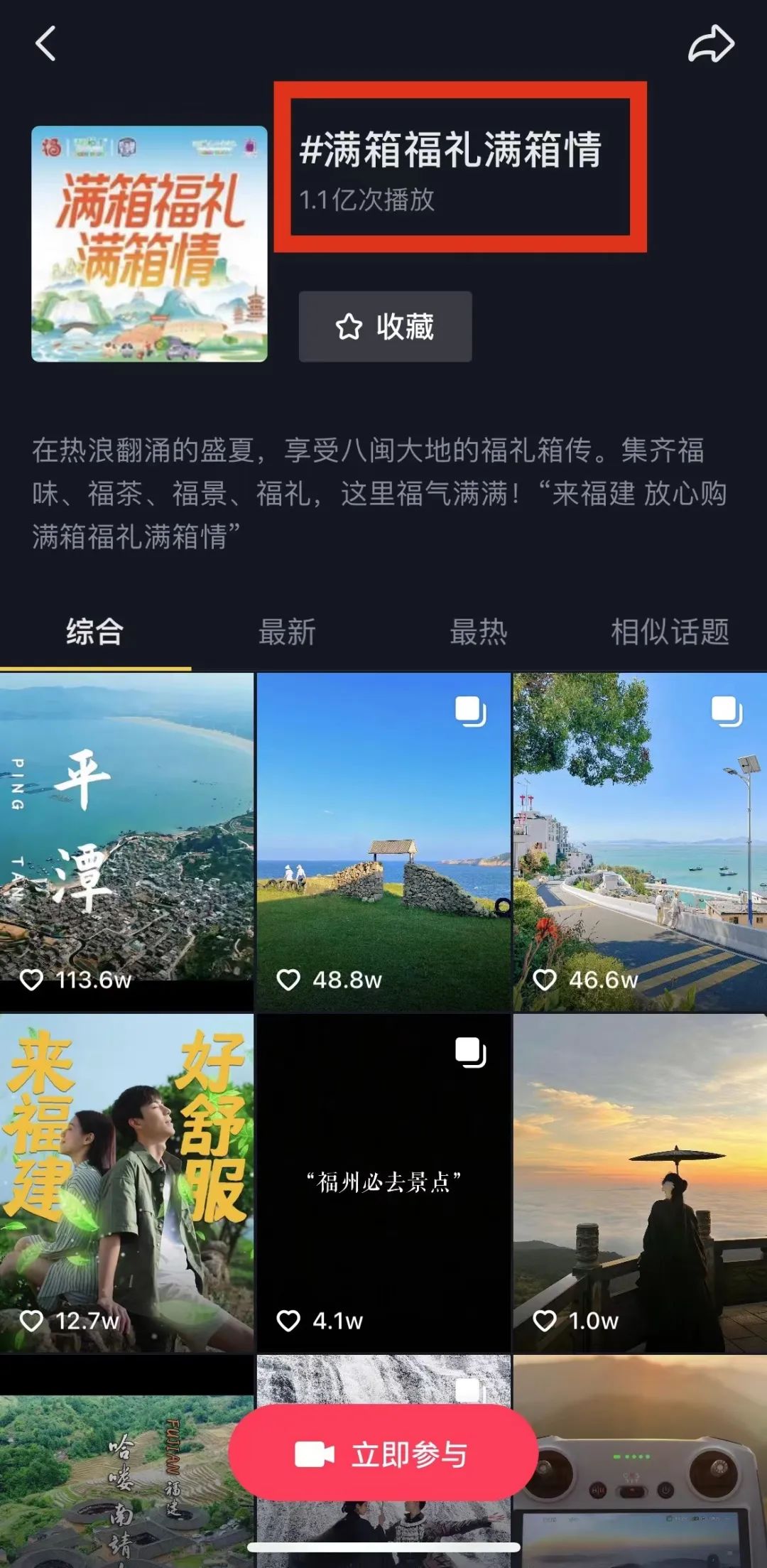Open the 福州必去景点 post

point(383,1183)
